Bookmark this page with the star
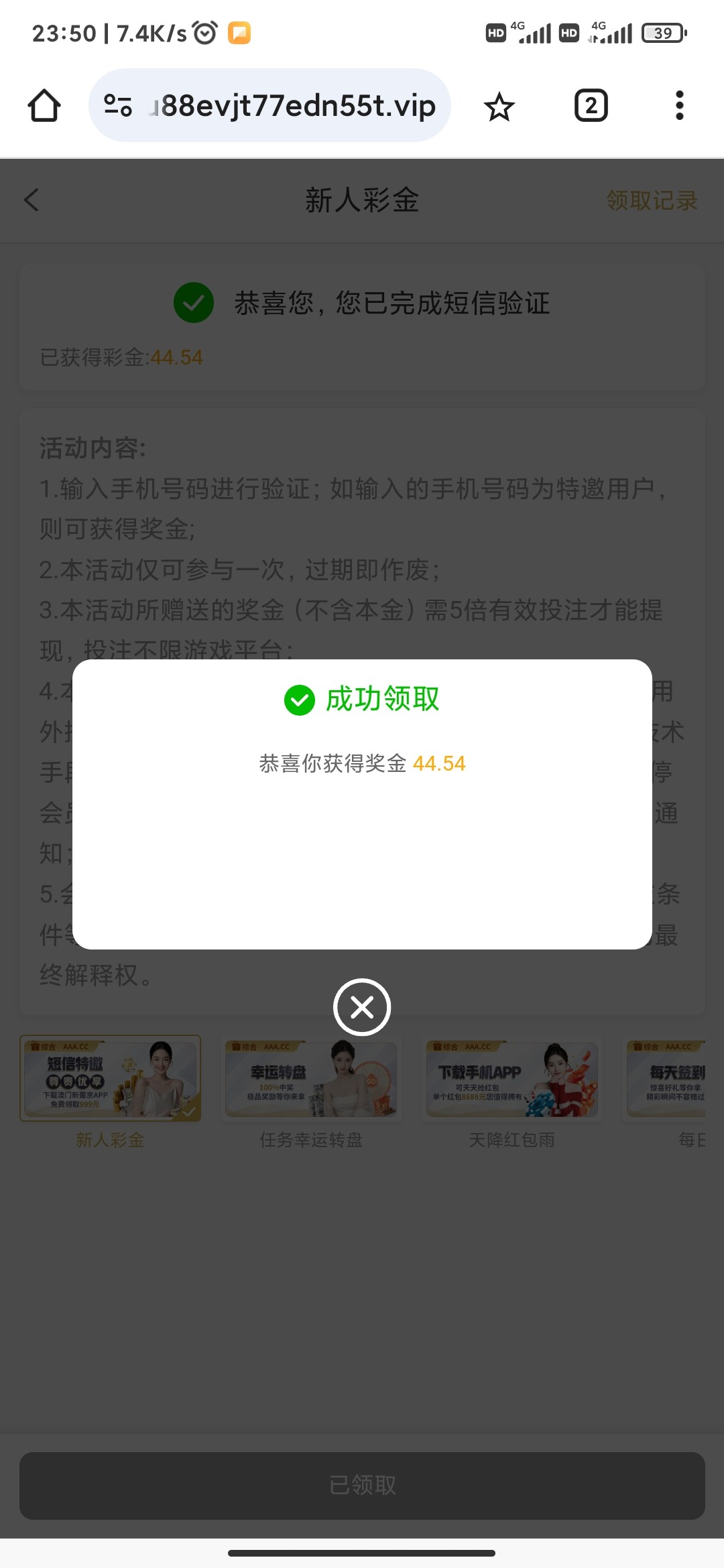 pyautogui.click(x=499, y=107)
